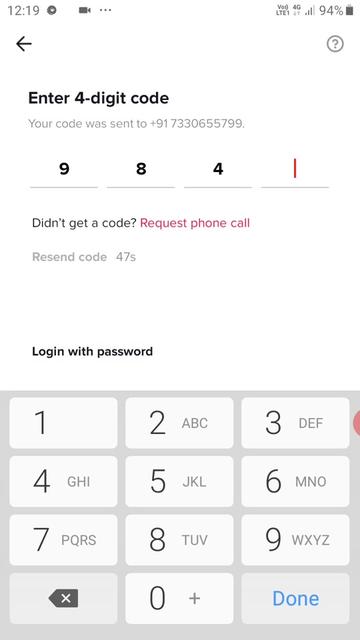Delete last digit with backspace key
360x640 pixels.
point(63,598)
